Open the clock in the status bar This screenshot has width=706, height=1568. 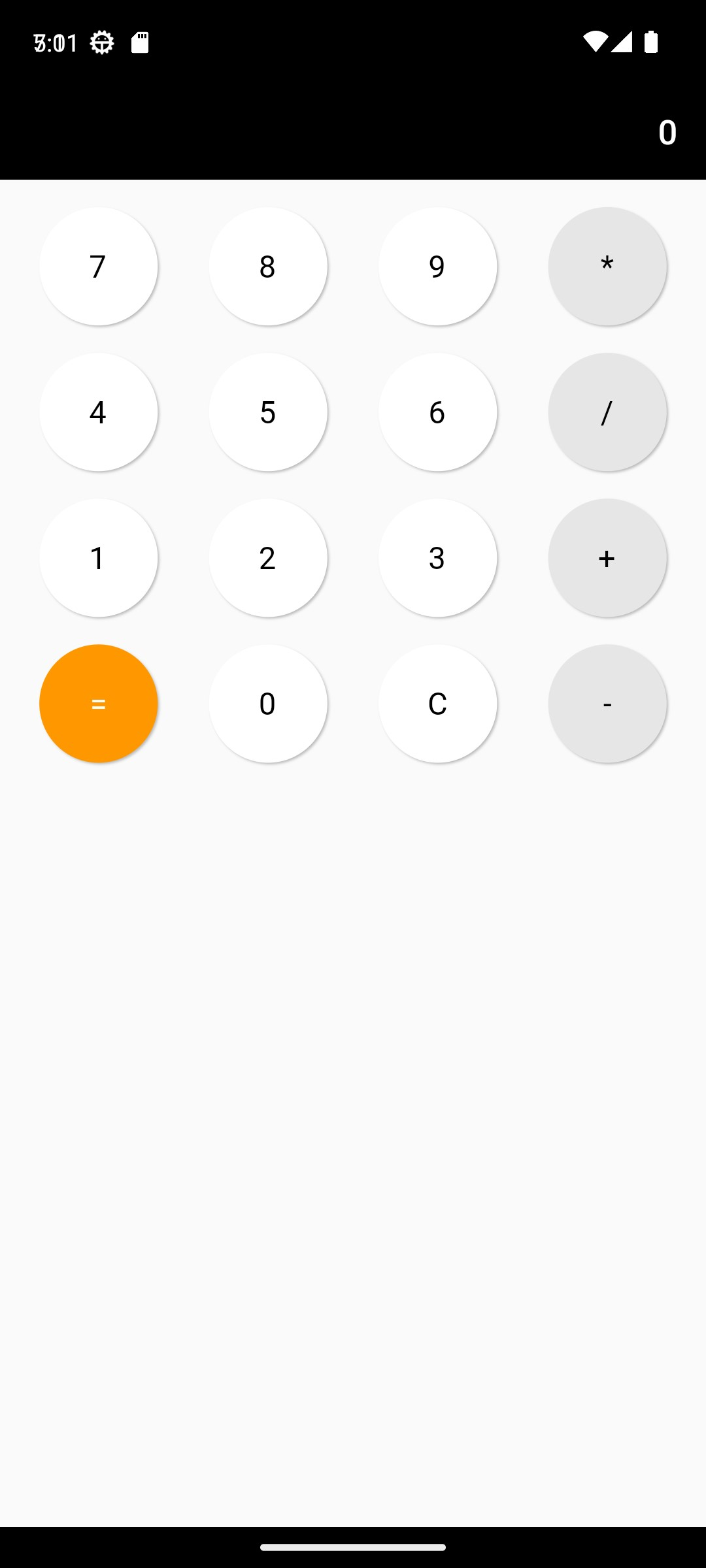pyautogui.click(x=56, y=42)
